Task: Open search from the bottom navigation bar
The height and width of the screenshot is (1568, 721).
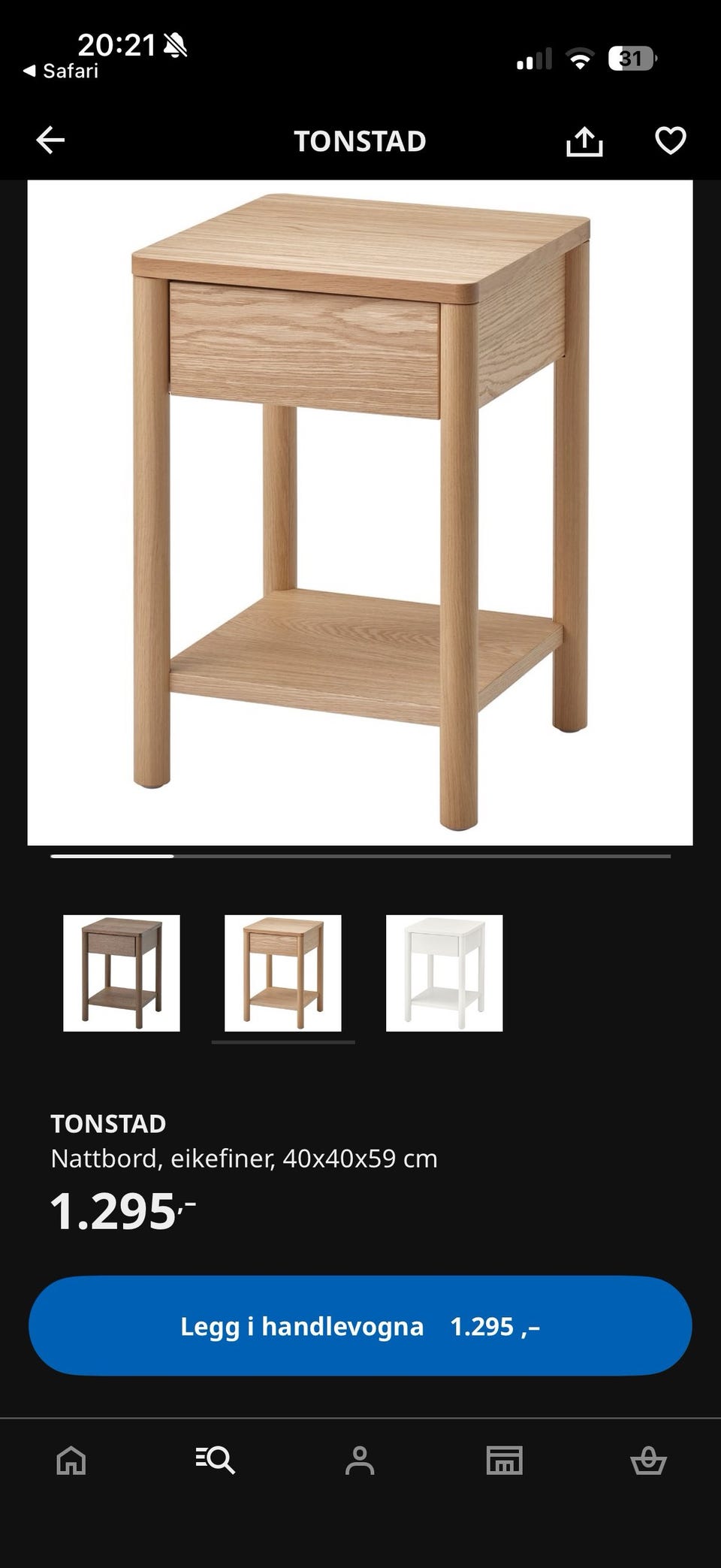Action: tap(216, 1461)
